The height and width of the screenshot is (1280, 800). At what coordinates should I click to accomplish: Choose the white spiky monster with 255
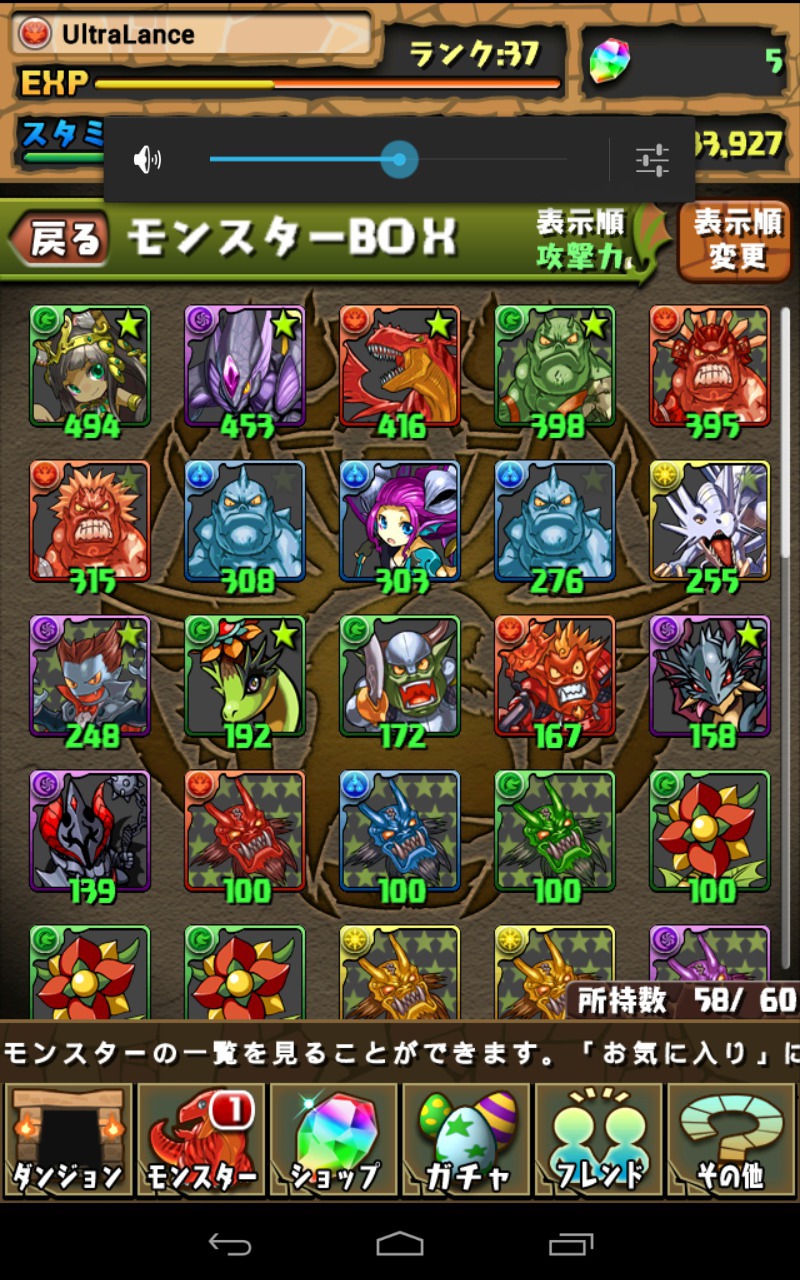710,522
